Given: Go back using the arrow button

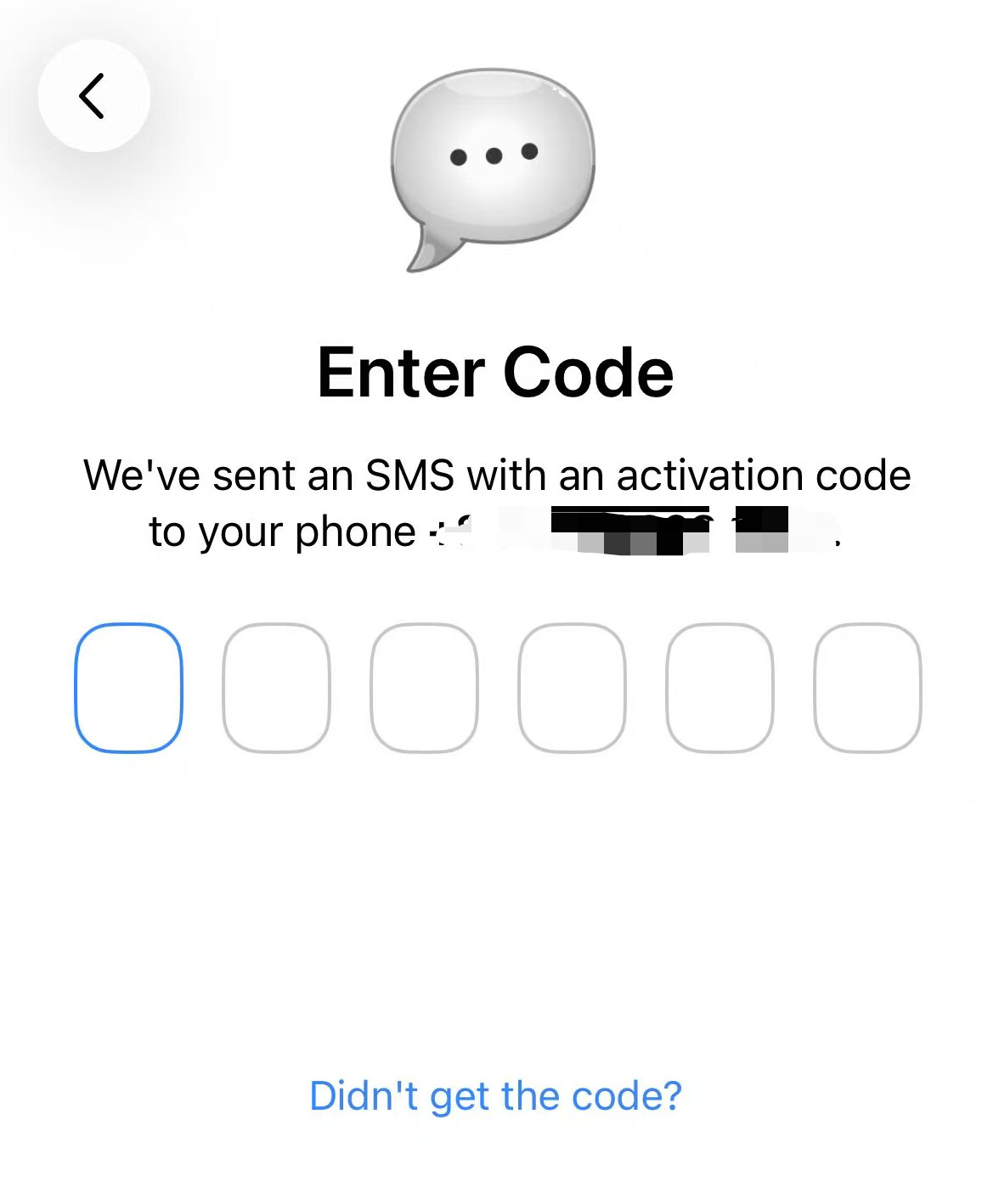Looking at the screenshot, I should click(94, 96).
